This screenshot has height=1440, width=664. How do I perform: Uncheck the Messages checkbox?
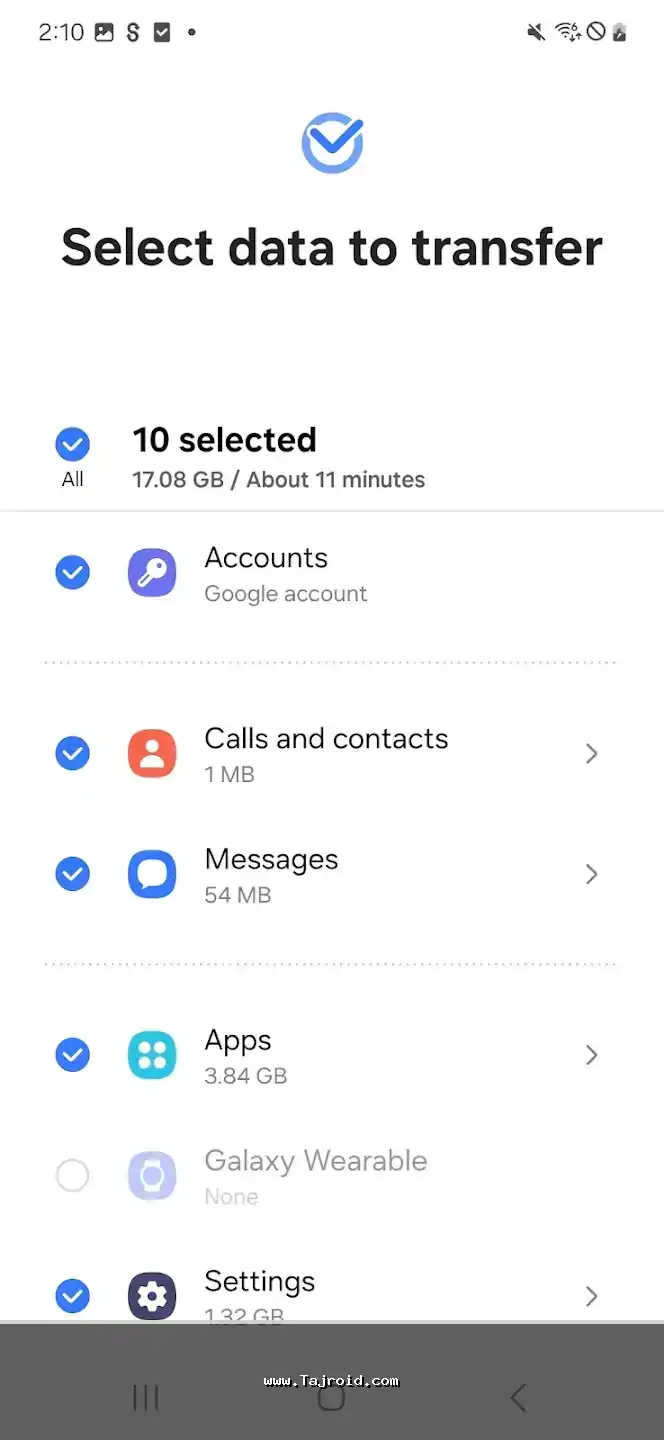pos(72,874)
